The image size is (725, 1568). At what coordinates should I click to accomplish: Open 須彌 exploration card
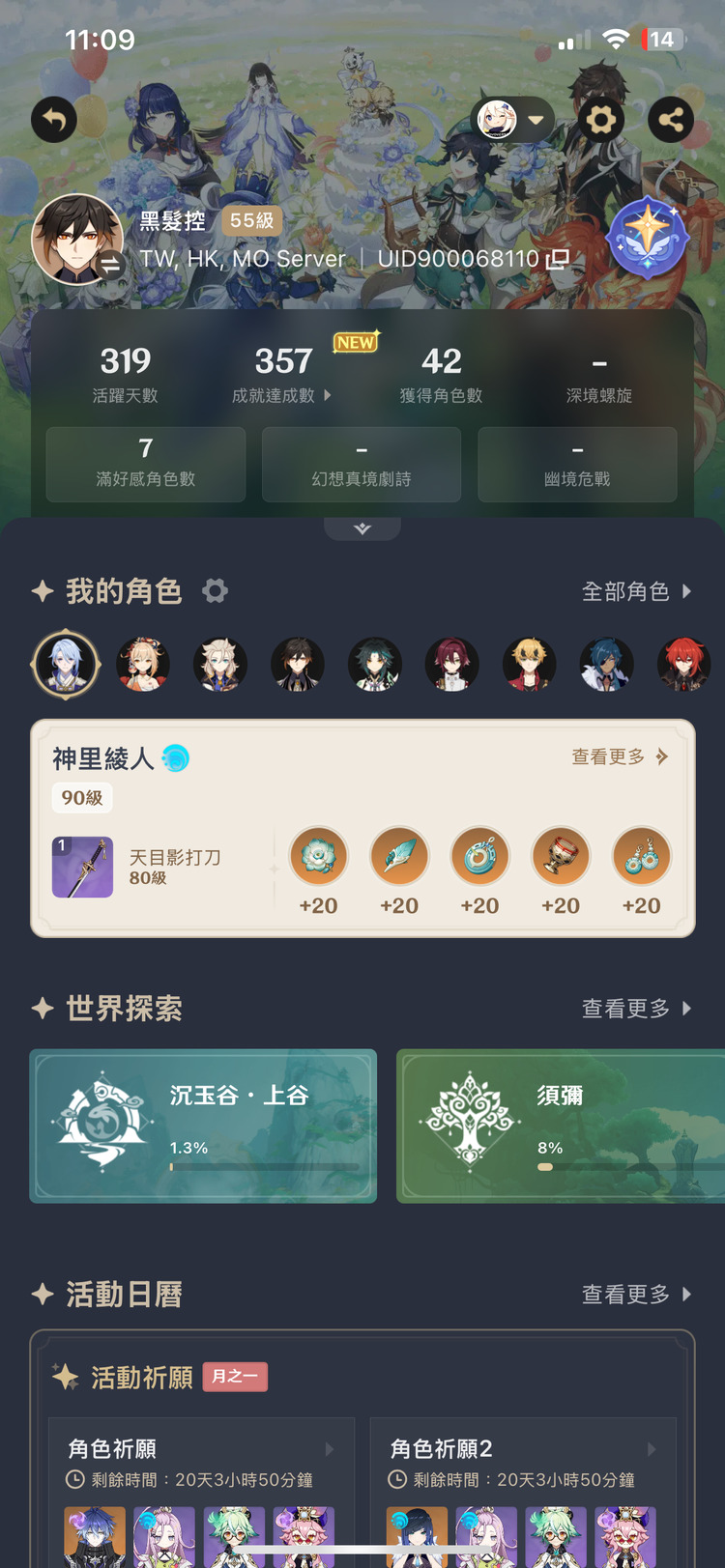[561, 1126]
